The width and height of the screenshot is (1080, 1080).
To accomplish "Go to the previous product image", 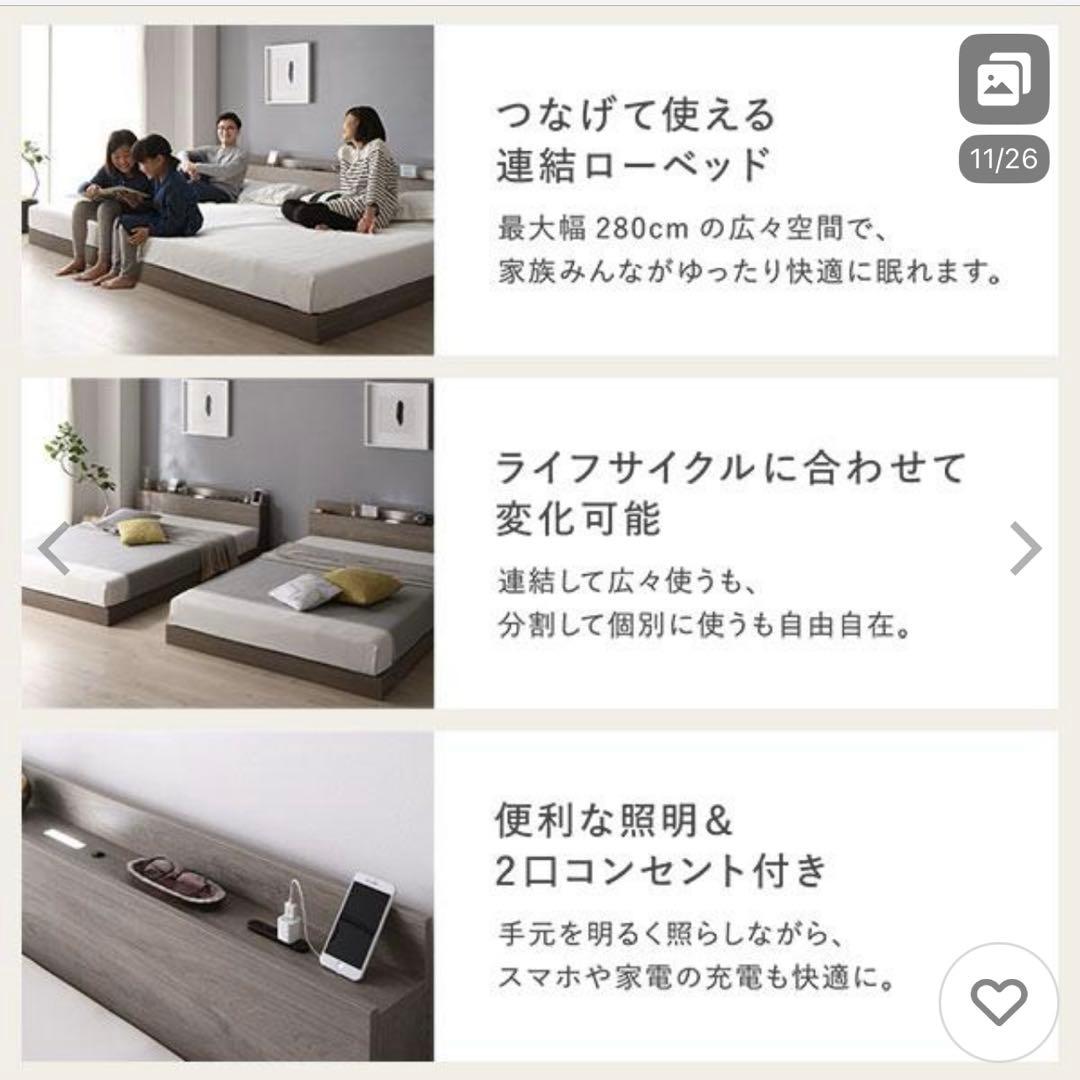I will pyautogui.click(x=54, y=548).
